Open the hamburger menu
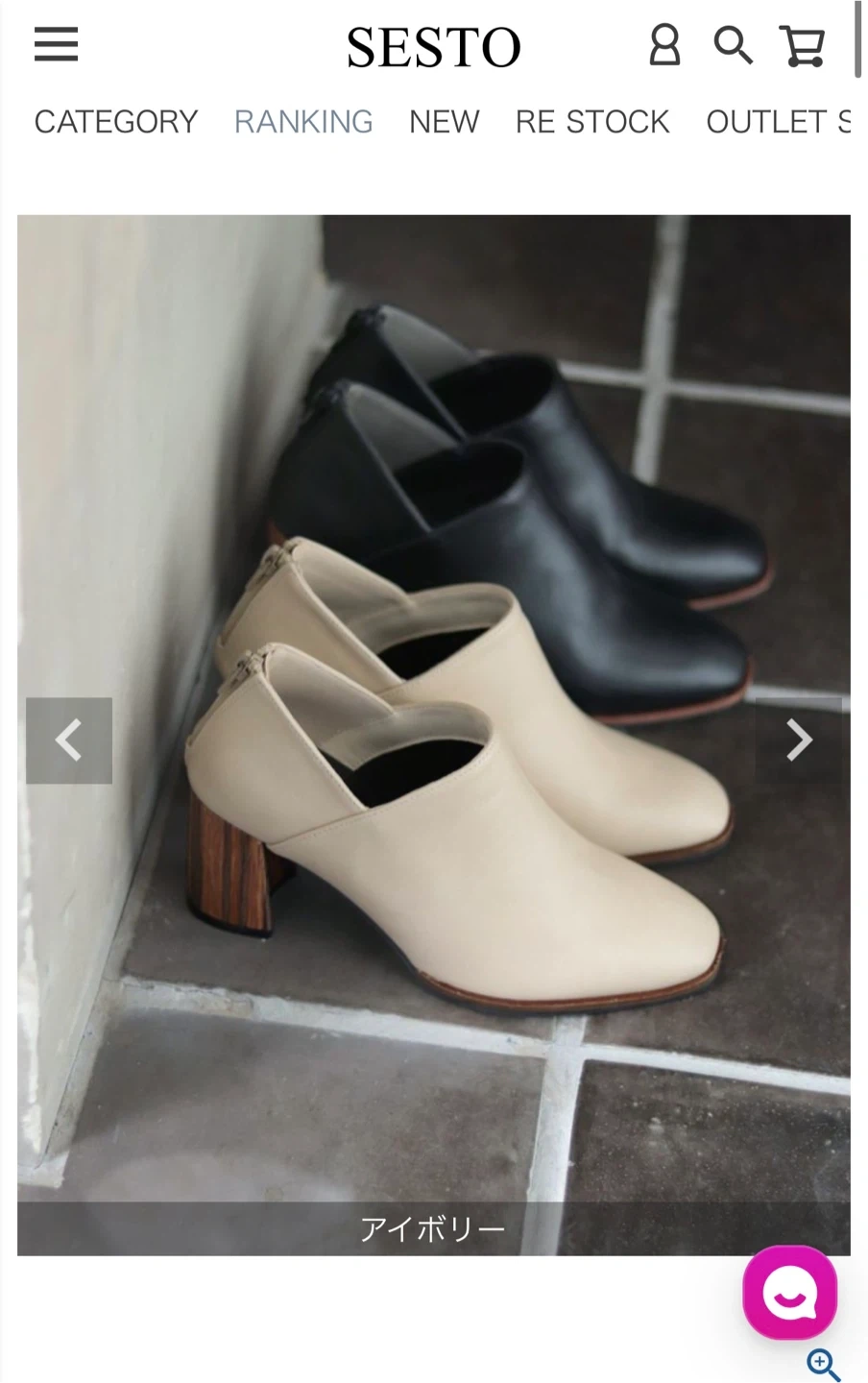Image resolution: width=868 pixels, height=1383 pixels. tap(56, 44)
